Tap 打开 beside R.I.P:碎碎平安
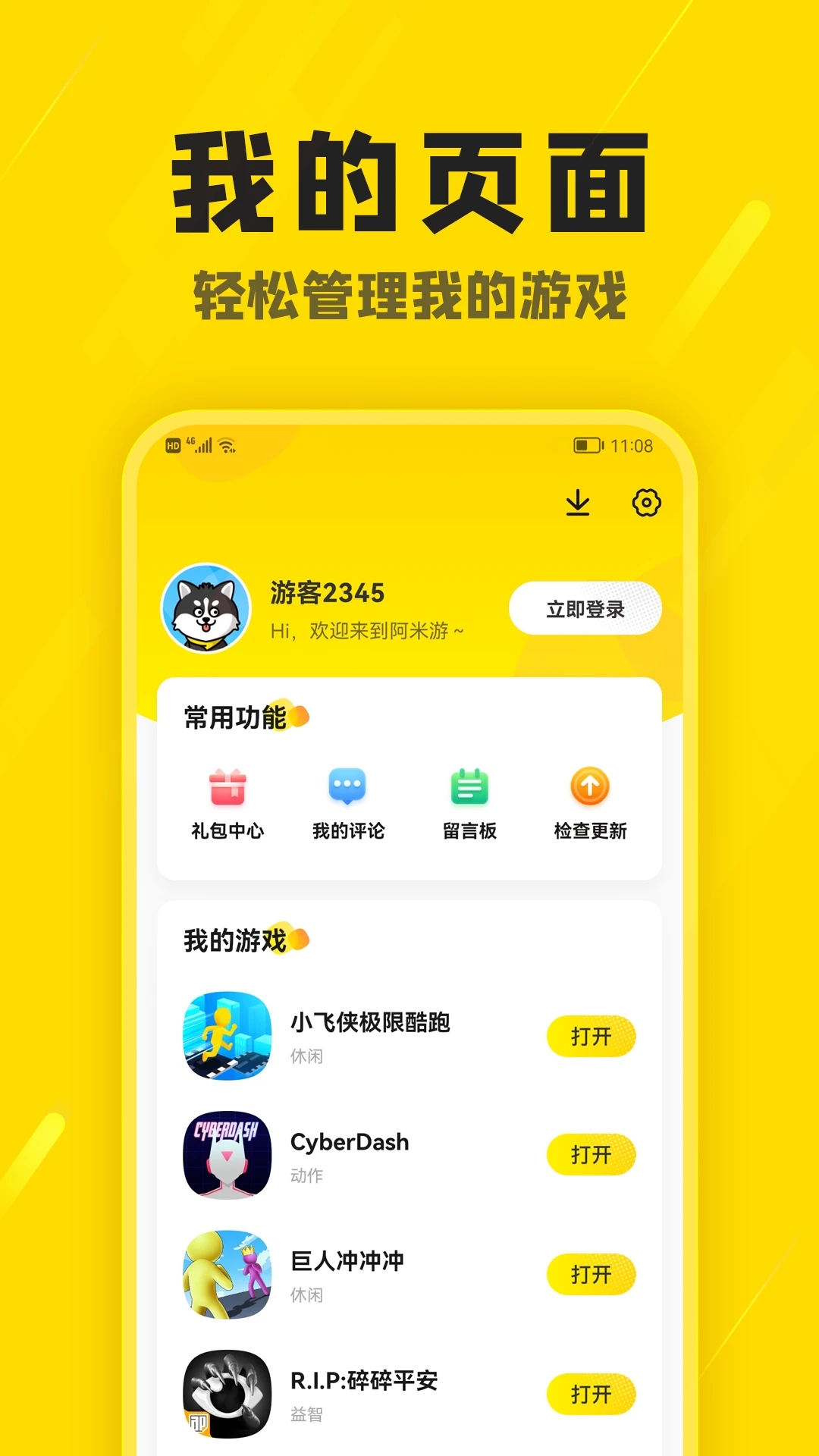 pyautogui.click(x=592, y=1394)
